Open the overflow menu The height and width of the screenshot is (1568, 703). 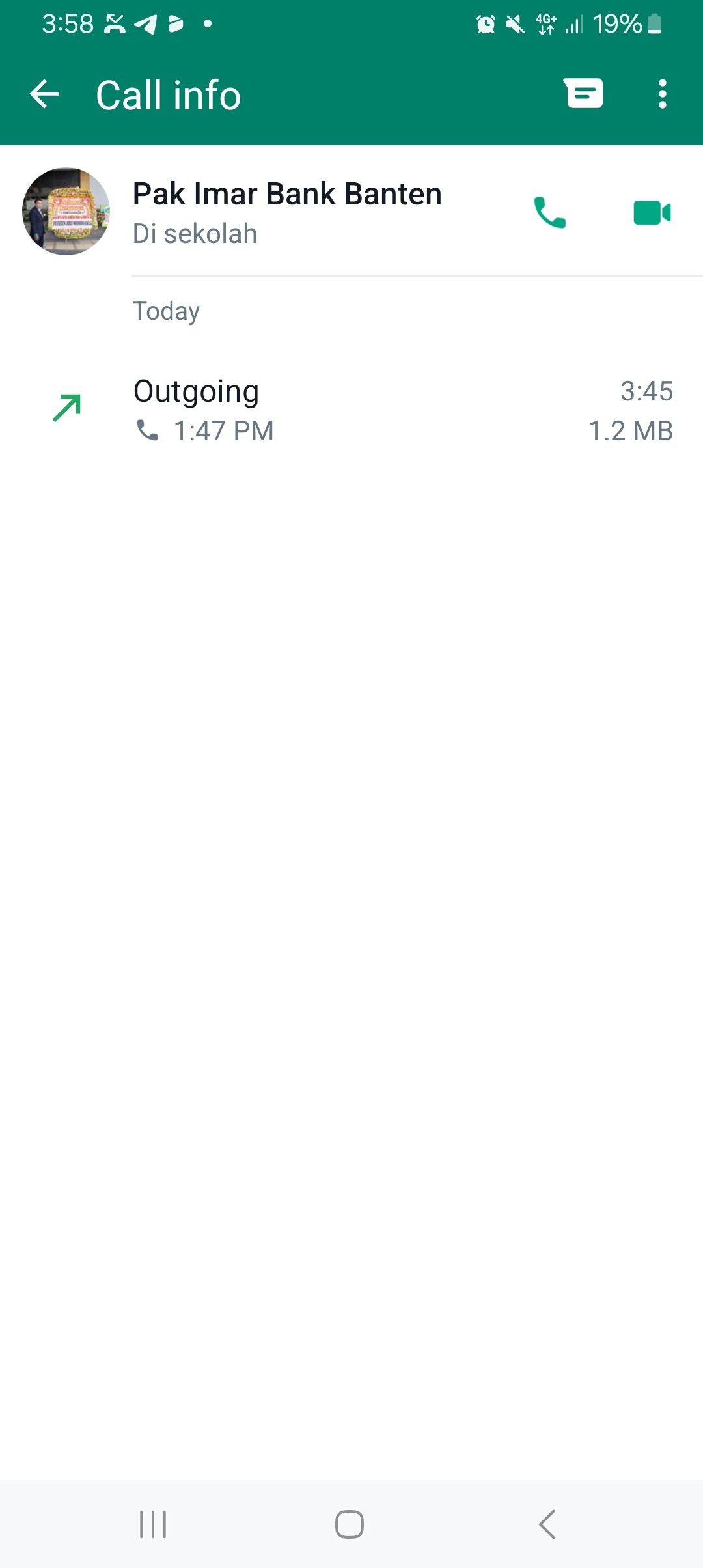(662, 94)
